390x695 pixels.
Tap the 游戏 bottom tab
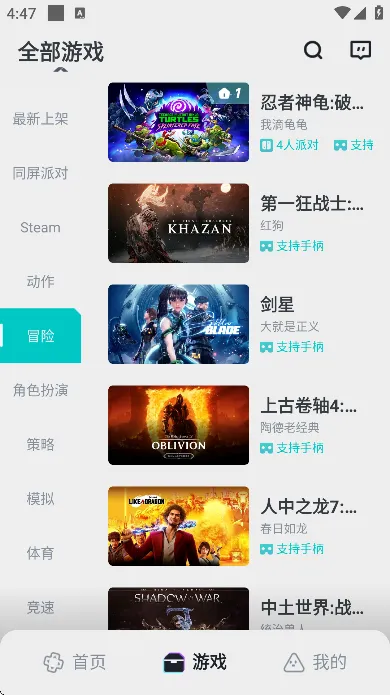[x=195, y=662]
